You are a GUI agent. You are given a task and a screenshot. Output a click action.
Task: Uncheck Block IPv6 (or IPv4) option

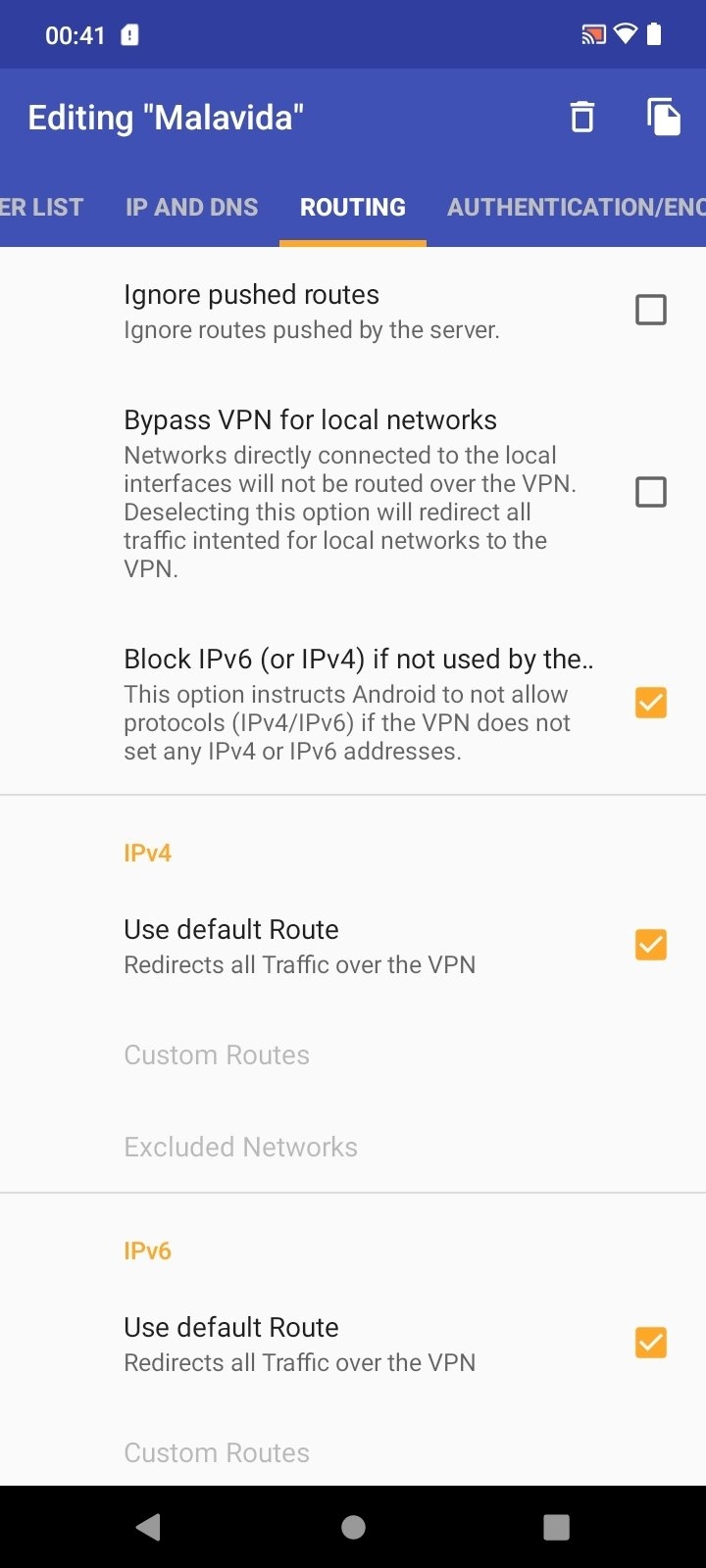pyautogui.click(x=651, y=703)
